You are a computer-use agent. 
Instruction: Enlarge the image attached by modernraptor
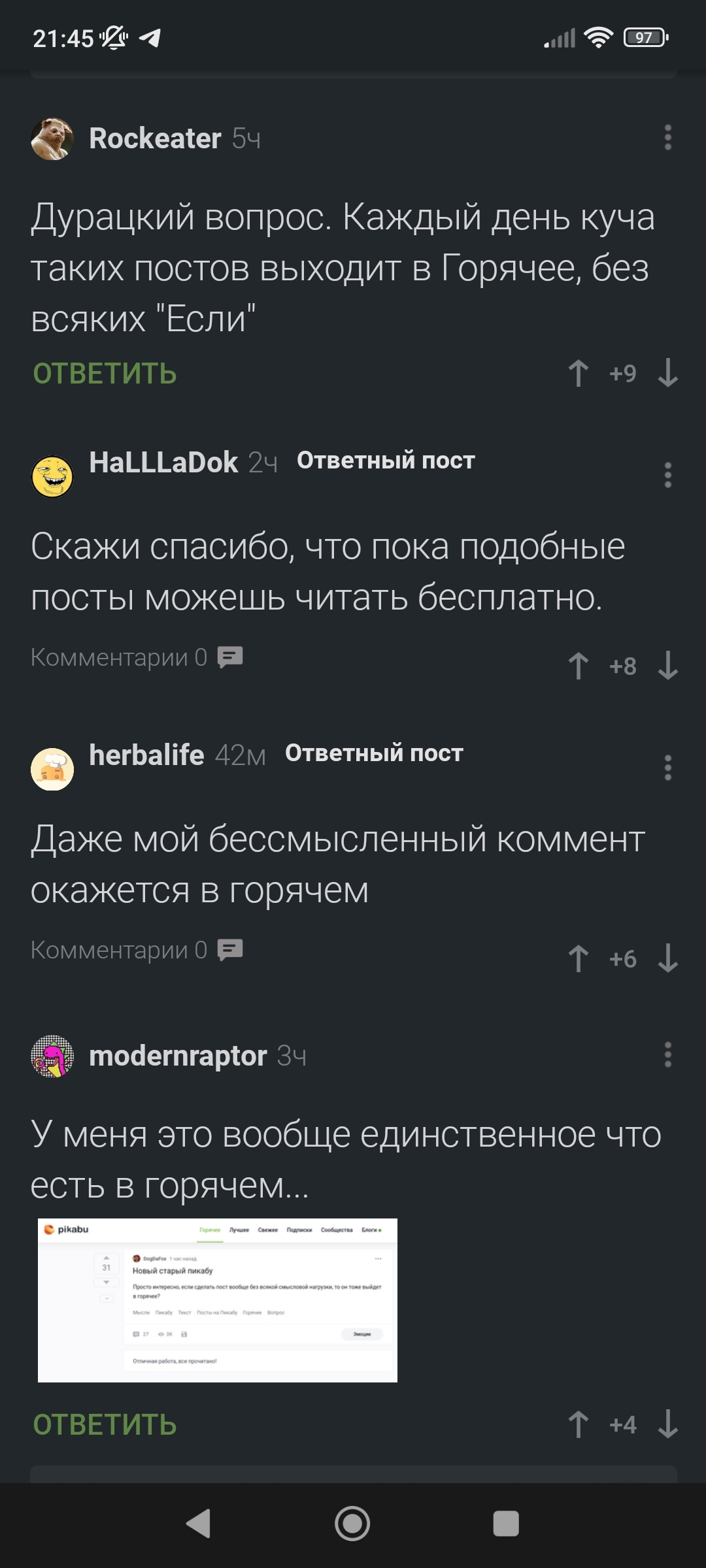tap(218, 1300)
